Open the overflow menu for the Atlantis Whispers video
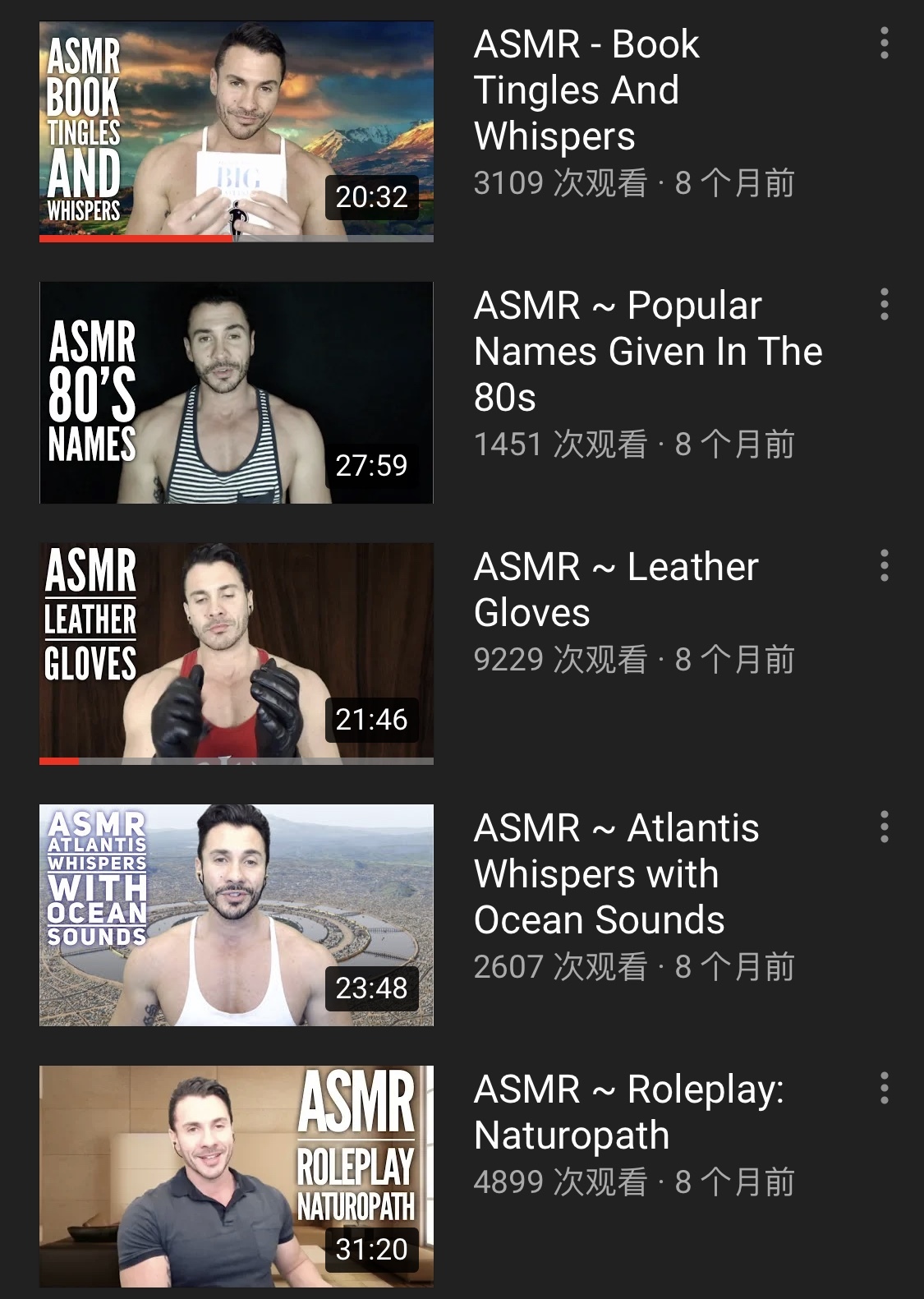 pyautogui.click(x=884, y=827)
